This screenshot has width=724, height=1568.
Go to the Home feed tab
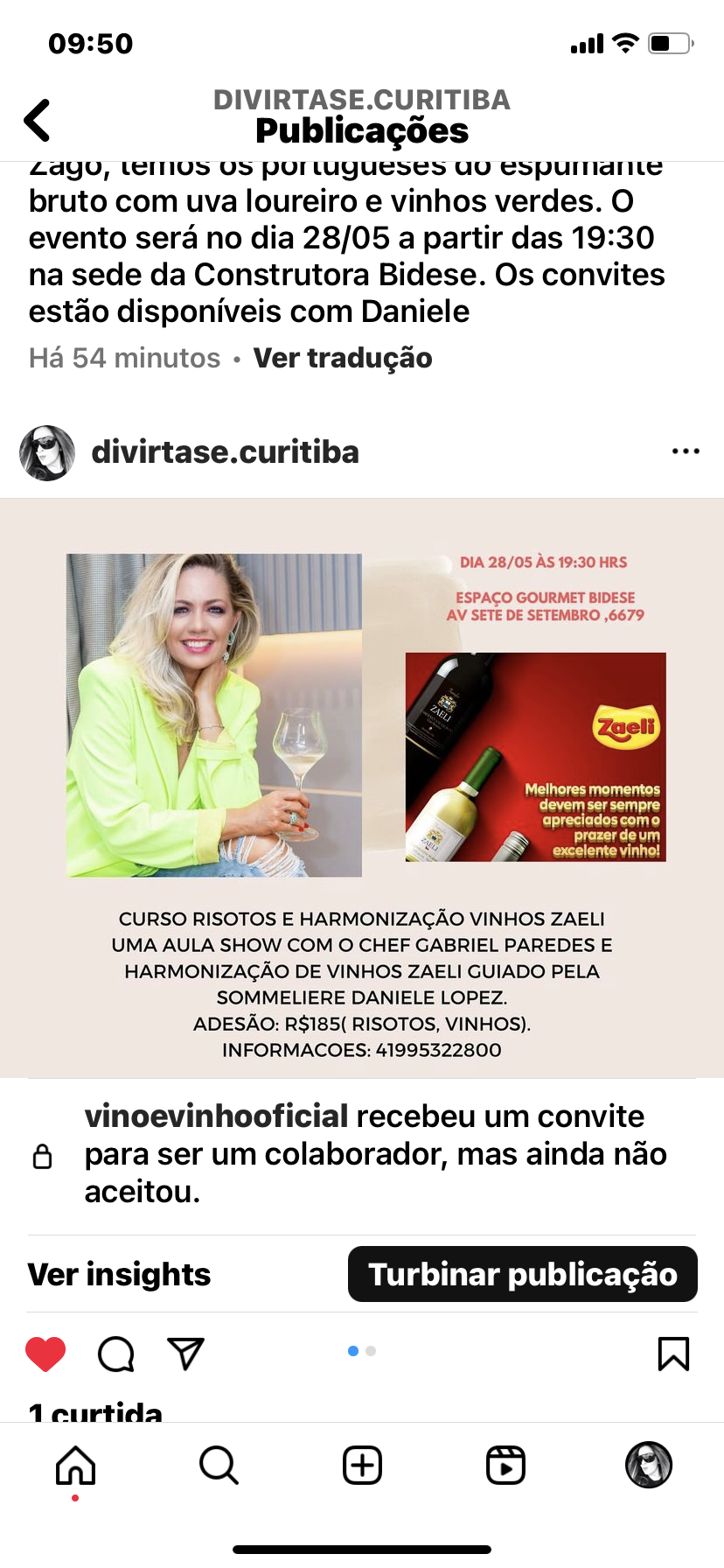[x=76, y=1465]
